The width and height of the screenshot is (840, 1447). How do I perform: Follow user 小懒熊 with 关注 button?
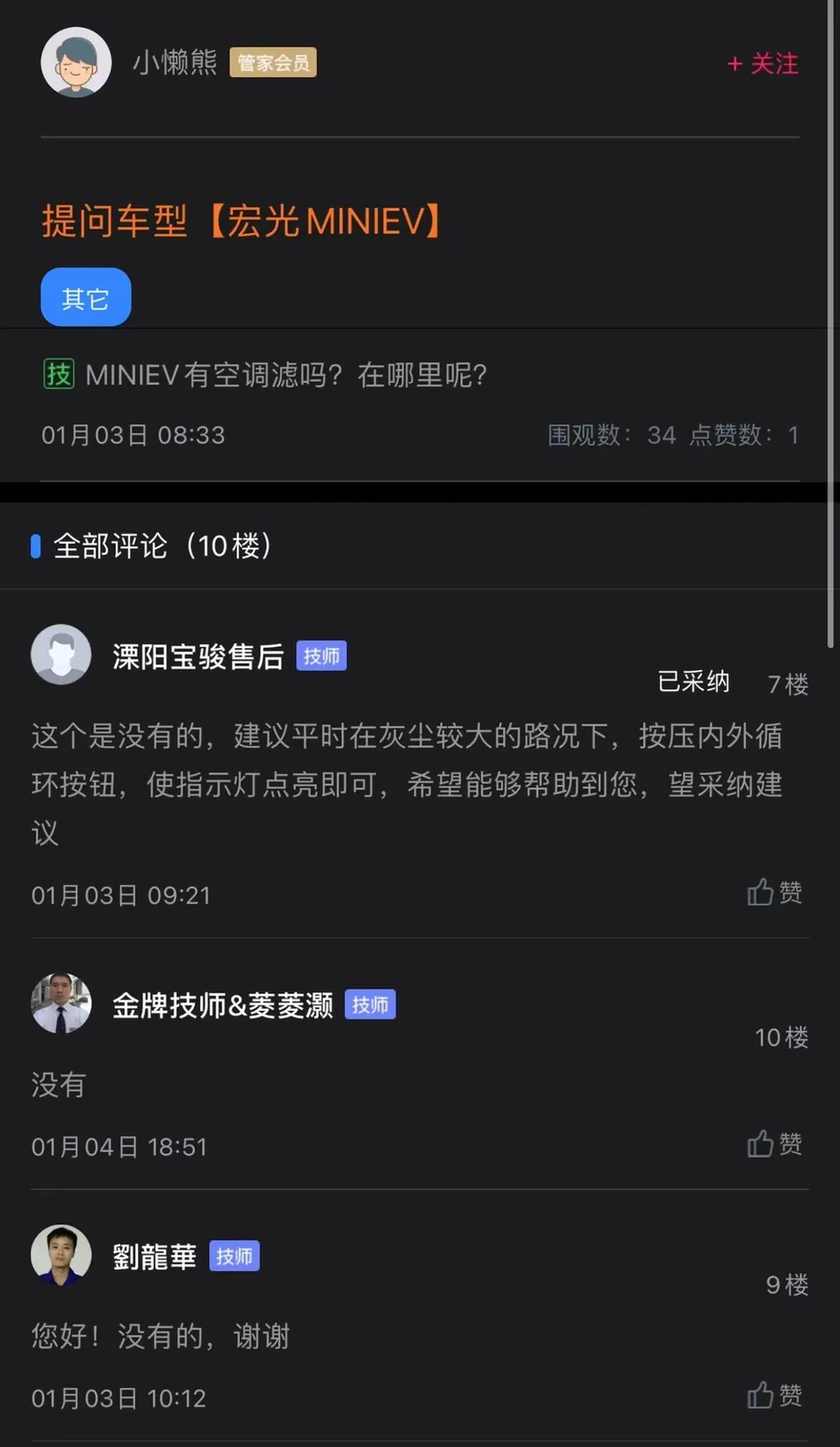[763, 64]
